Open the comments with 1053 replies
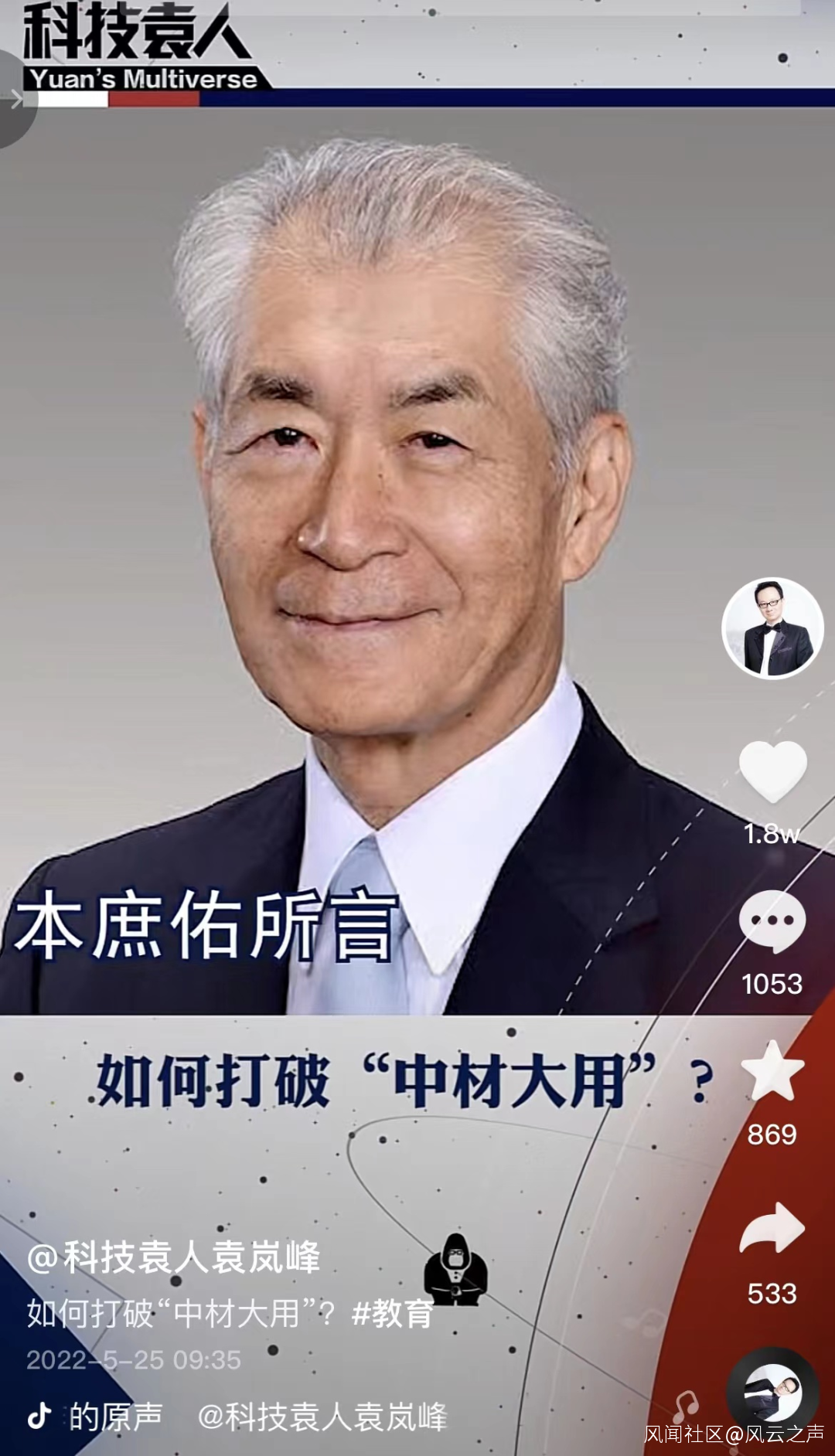835x1456 pixels. [772, 921]
